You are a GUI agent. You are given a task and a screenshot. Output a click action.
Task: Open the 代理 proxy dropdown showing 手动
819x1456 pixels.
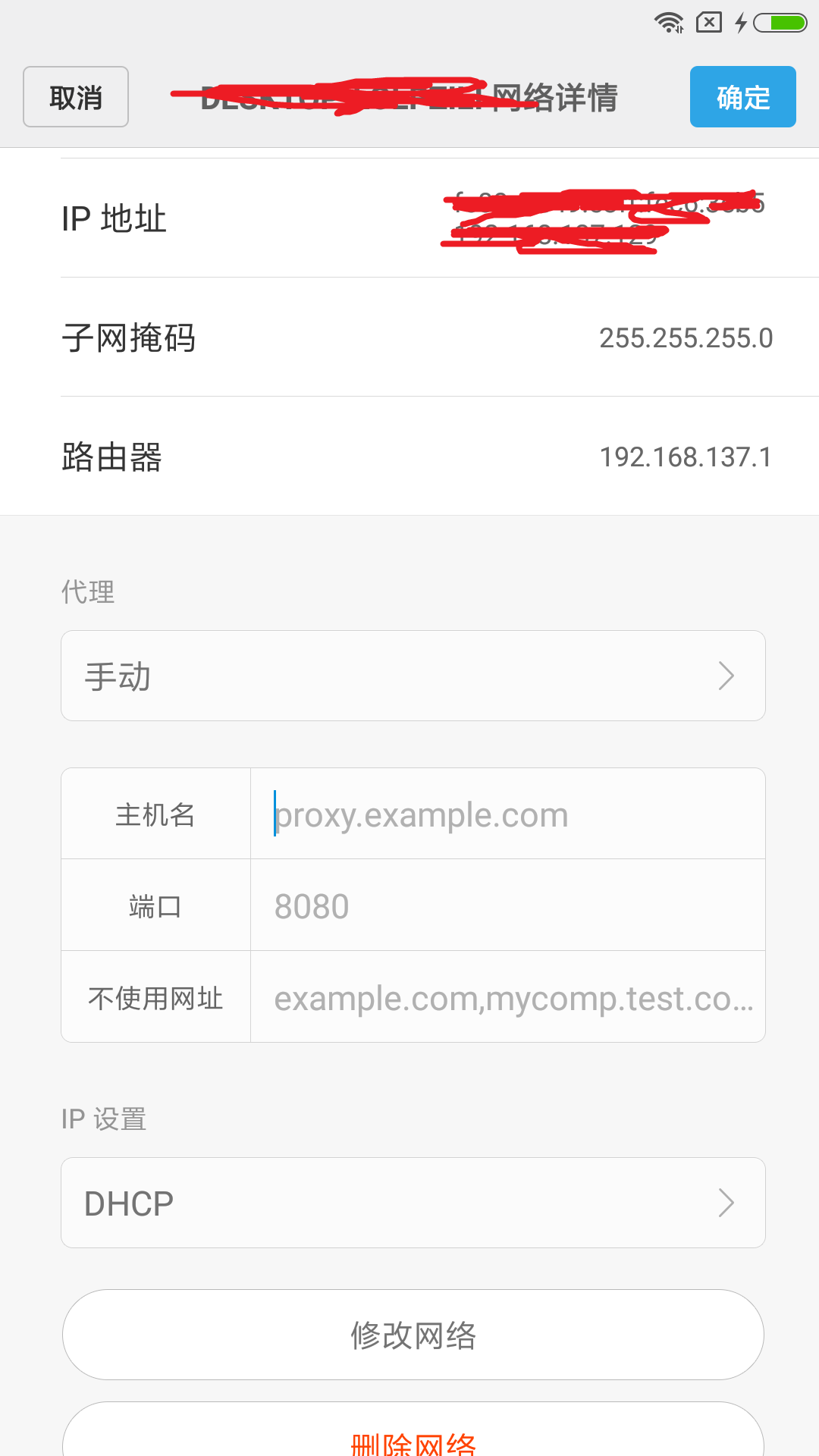[413, 676]
